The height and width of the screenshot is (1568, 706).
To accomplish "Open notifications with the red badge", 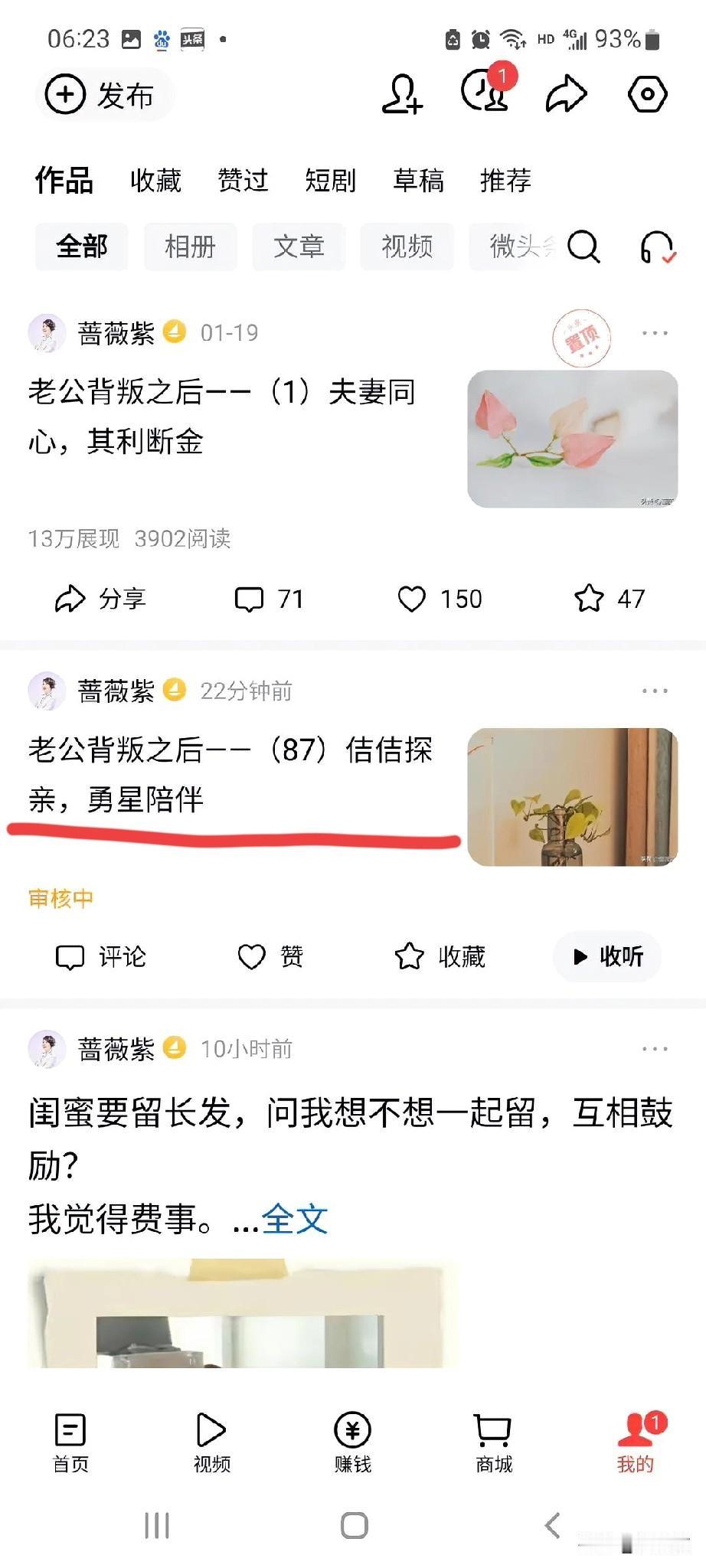I will (x=485, y=93).
